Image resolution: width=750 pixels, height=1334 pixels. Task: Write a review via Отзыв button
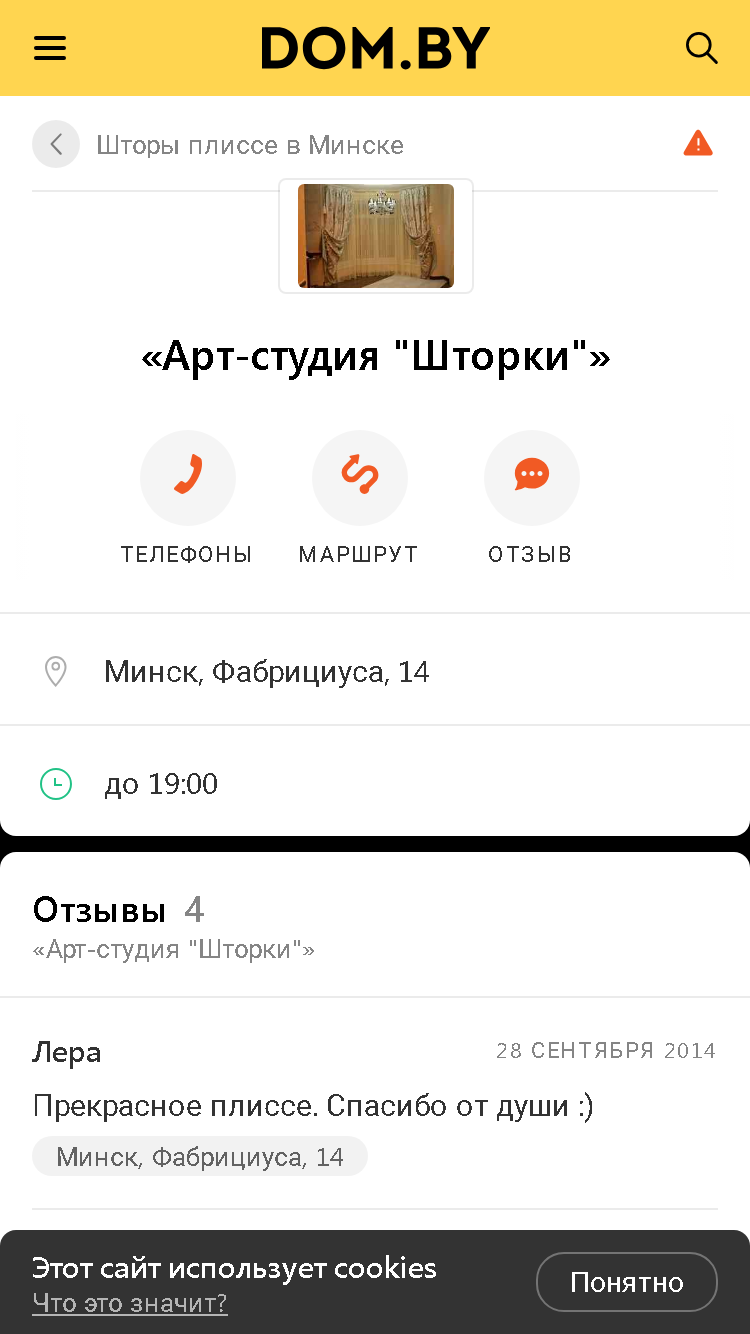pyautogui.click(x=531, y=498)
